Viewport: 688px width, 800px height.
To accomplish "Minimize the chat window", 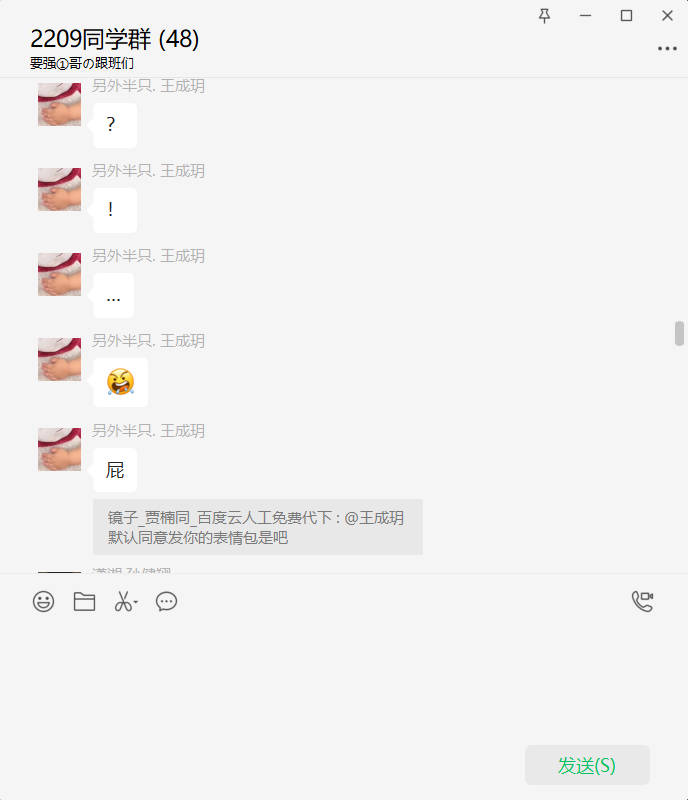I will click(585, 15).
